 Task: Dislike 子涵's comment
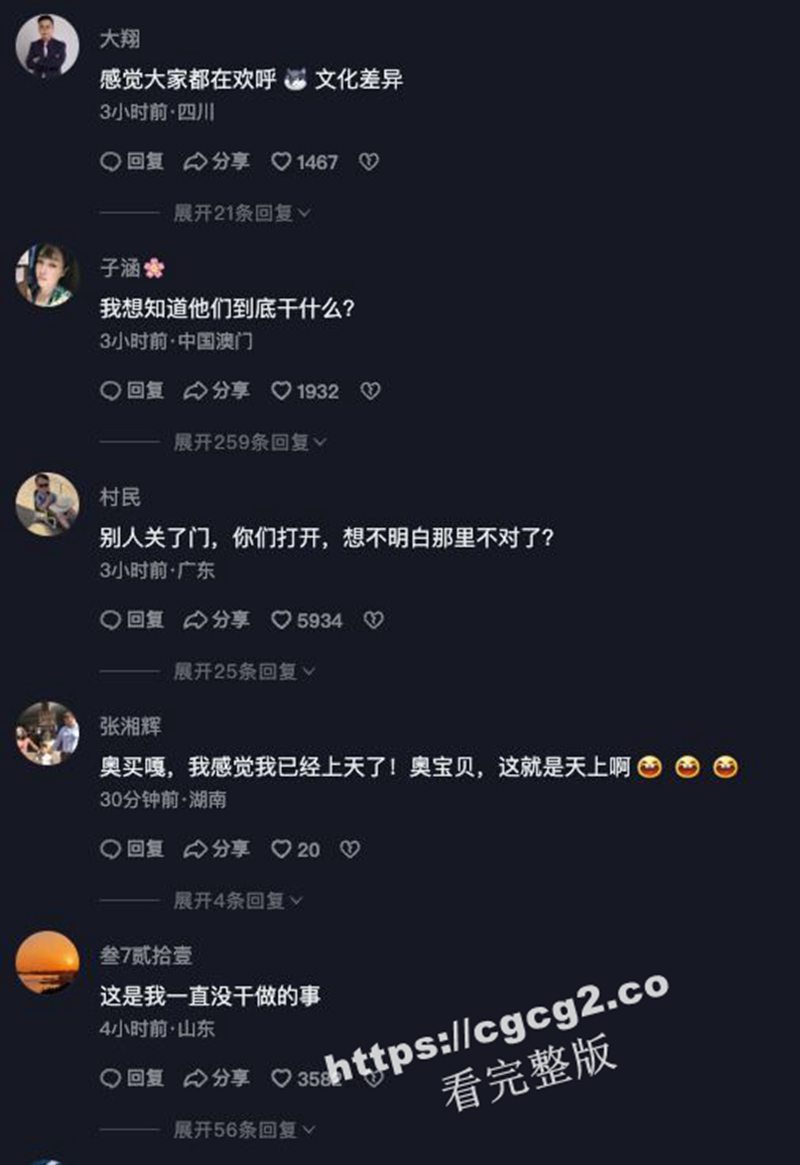pos(370,391)
